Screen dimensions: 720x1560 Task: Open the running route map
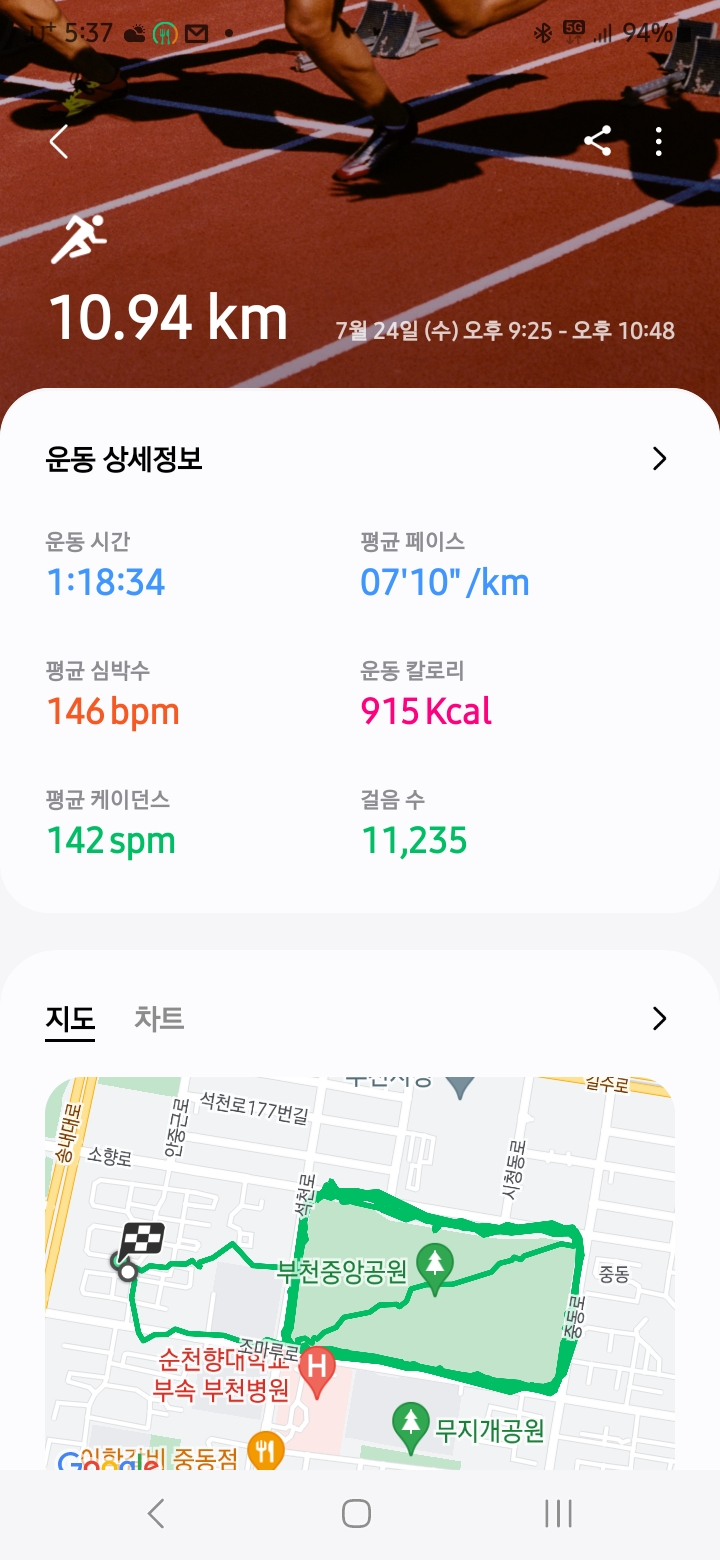[x=360, y=1270]
